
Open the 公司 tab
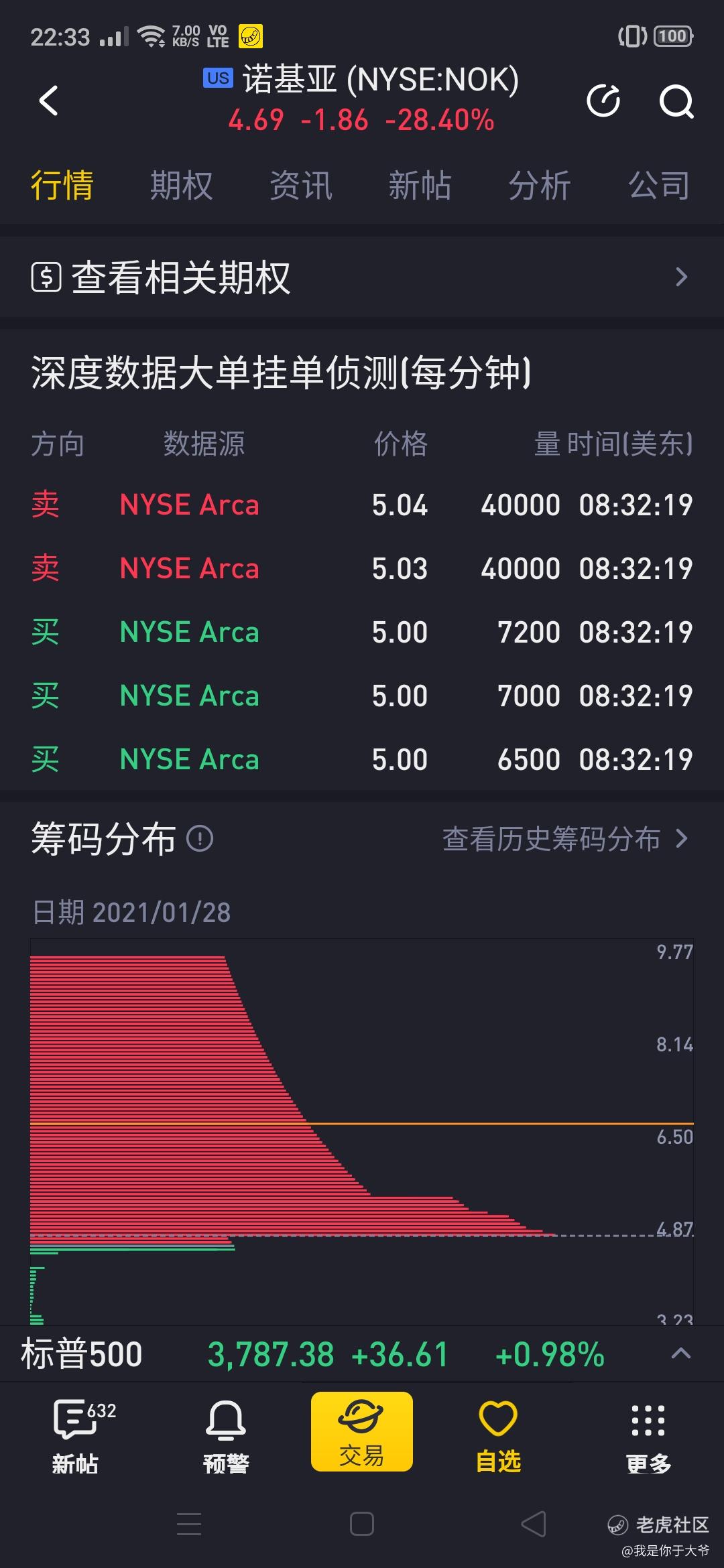659,185
